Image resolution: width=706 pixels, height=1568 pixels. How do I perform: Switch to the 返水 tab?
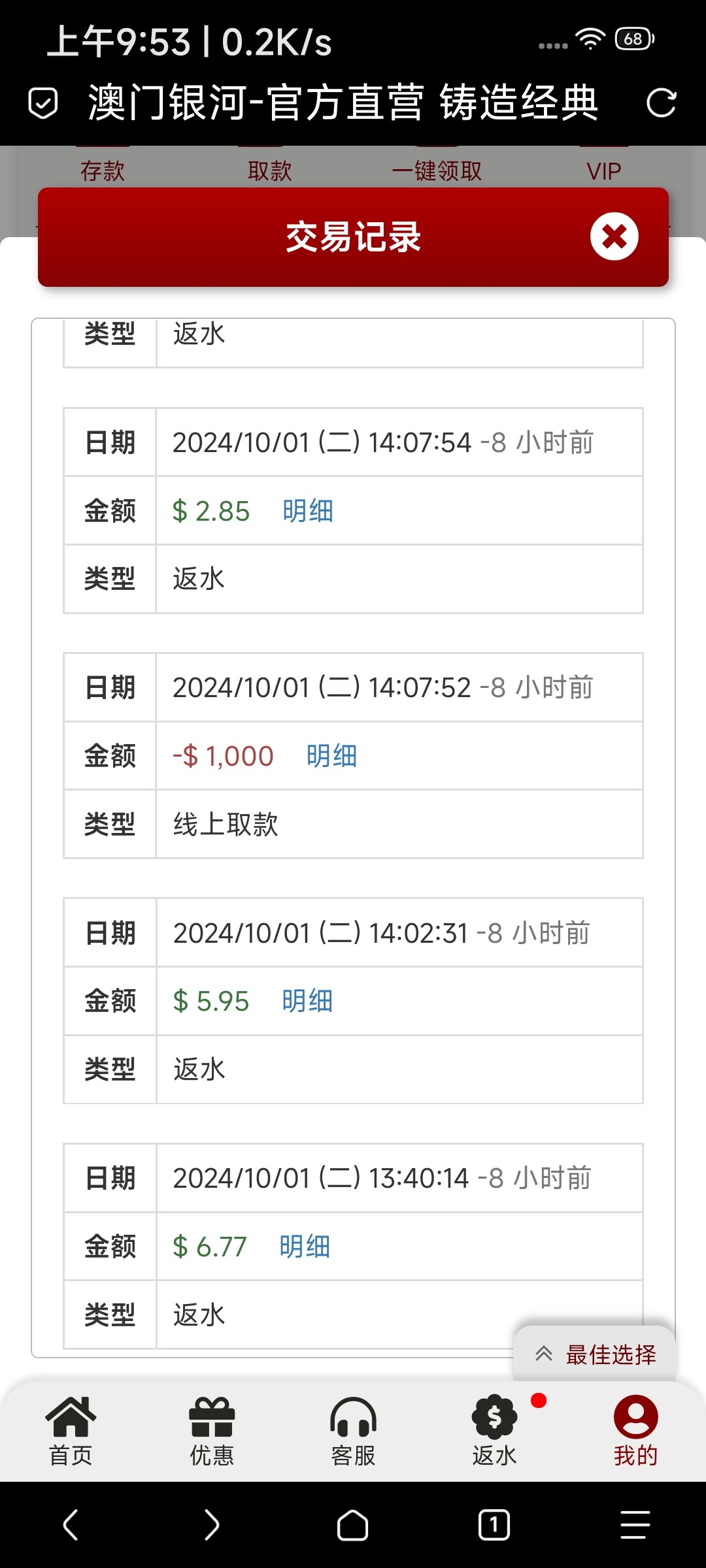pos(495,1431)
